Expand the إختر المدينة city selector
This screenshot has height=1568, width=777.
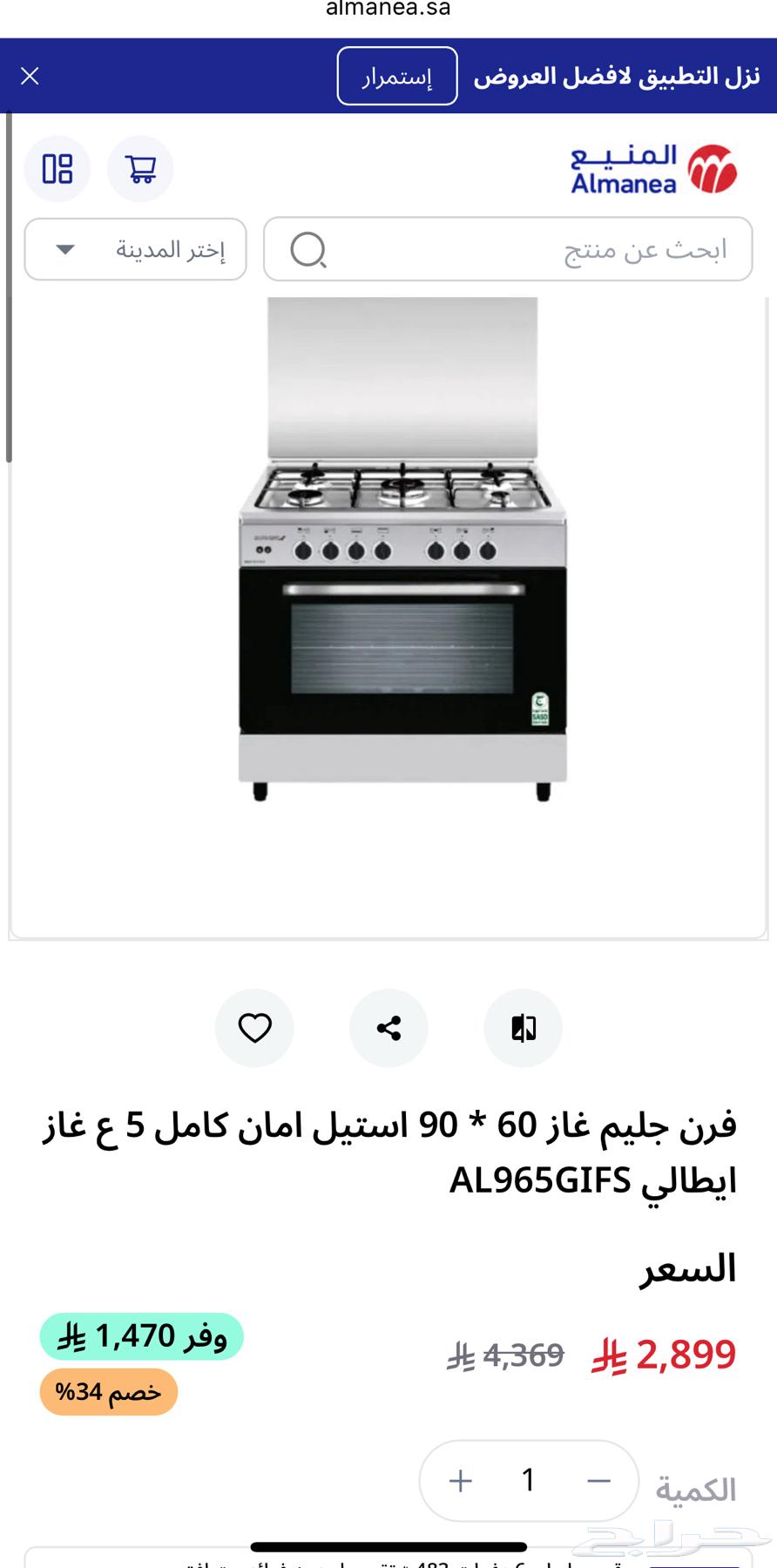point(135,250)
